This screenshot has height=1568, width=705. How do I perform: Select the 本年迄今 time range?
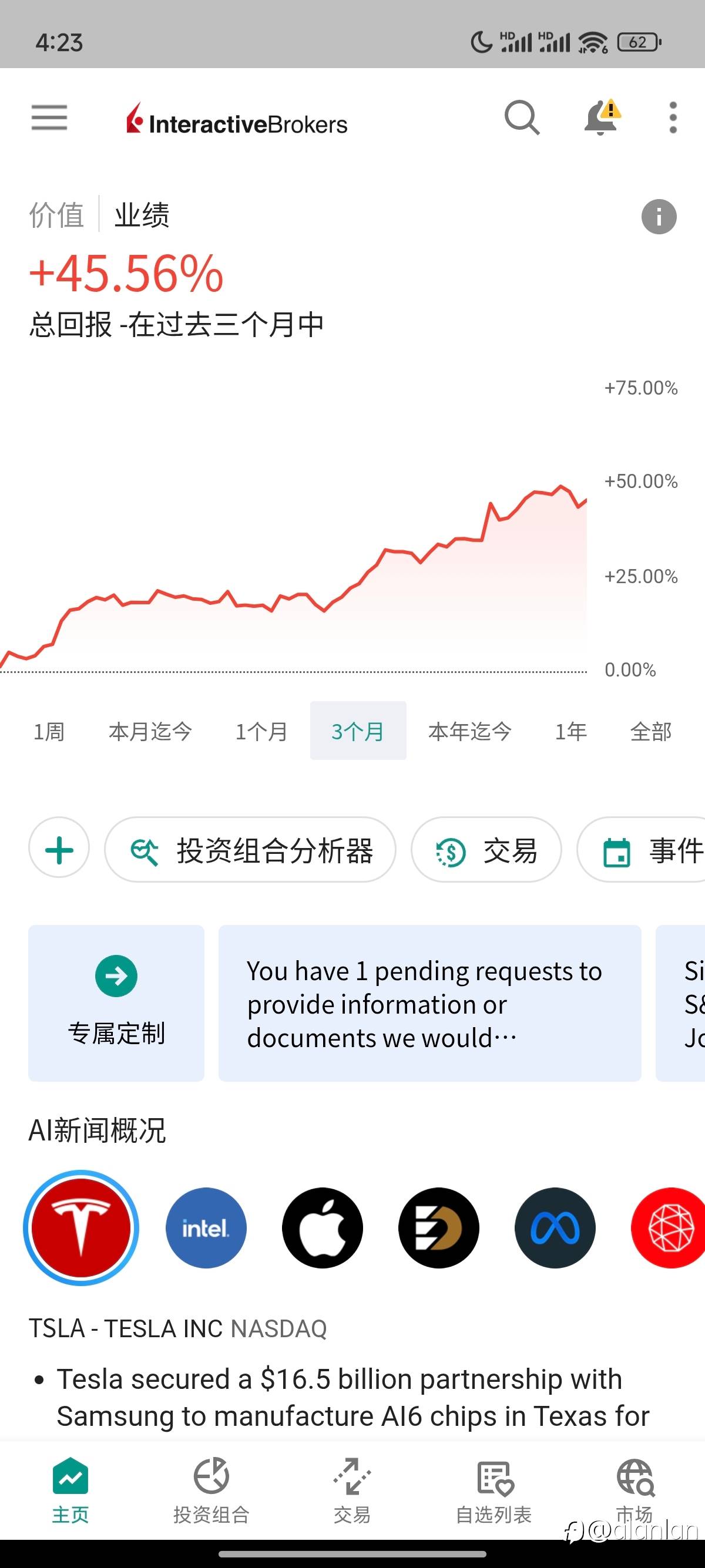click(x=469, y=731)
